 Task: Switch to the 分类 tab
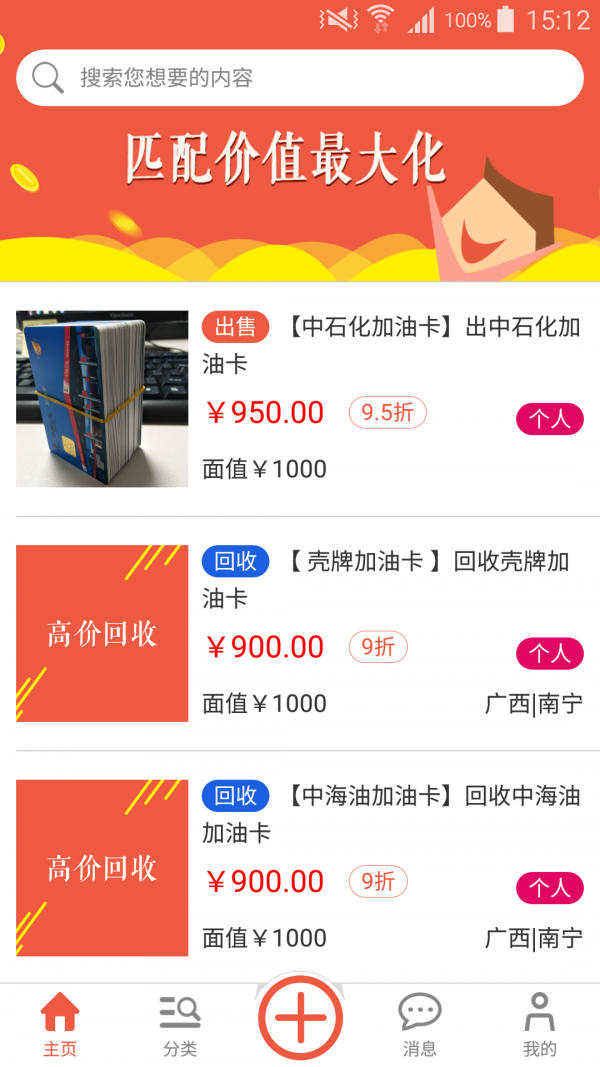pyautogui.click(x=180, y=1025)
